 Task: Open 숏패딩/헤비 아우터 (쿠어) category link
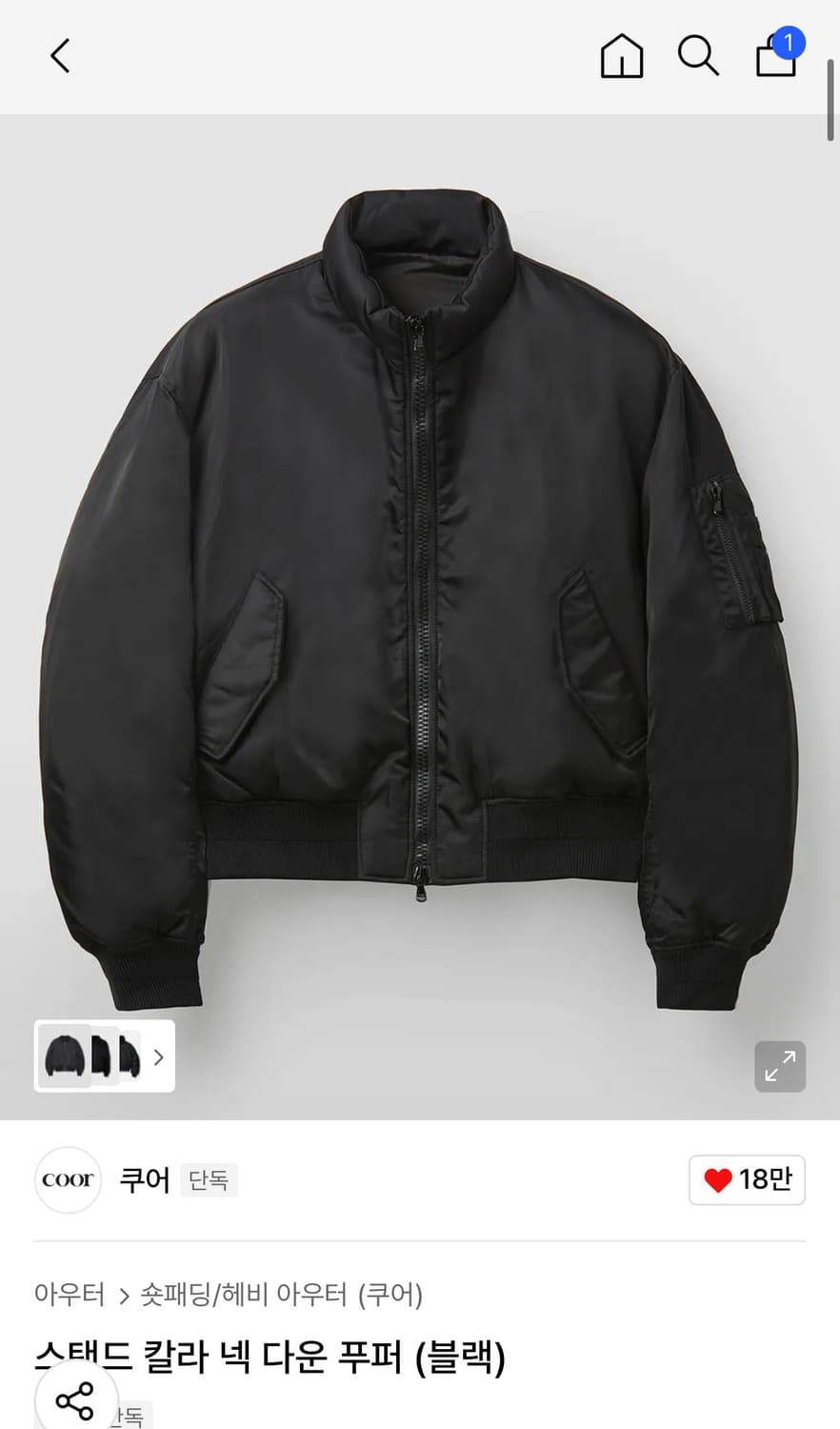click(282, 1294)
